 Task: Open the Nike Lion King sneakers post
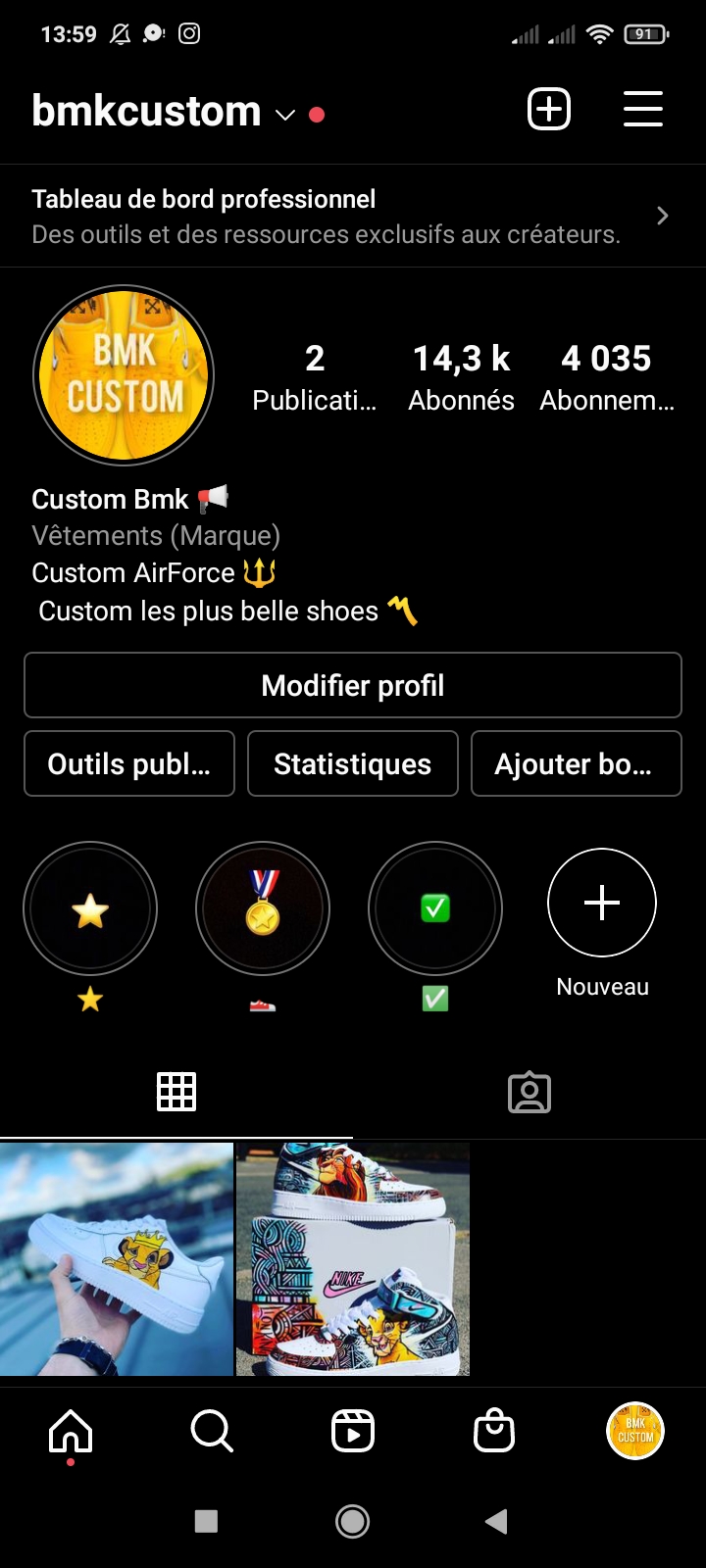coord(353,1259)
